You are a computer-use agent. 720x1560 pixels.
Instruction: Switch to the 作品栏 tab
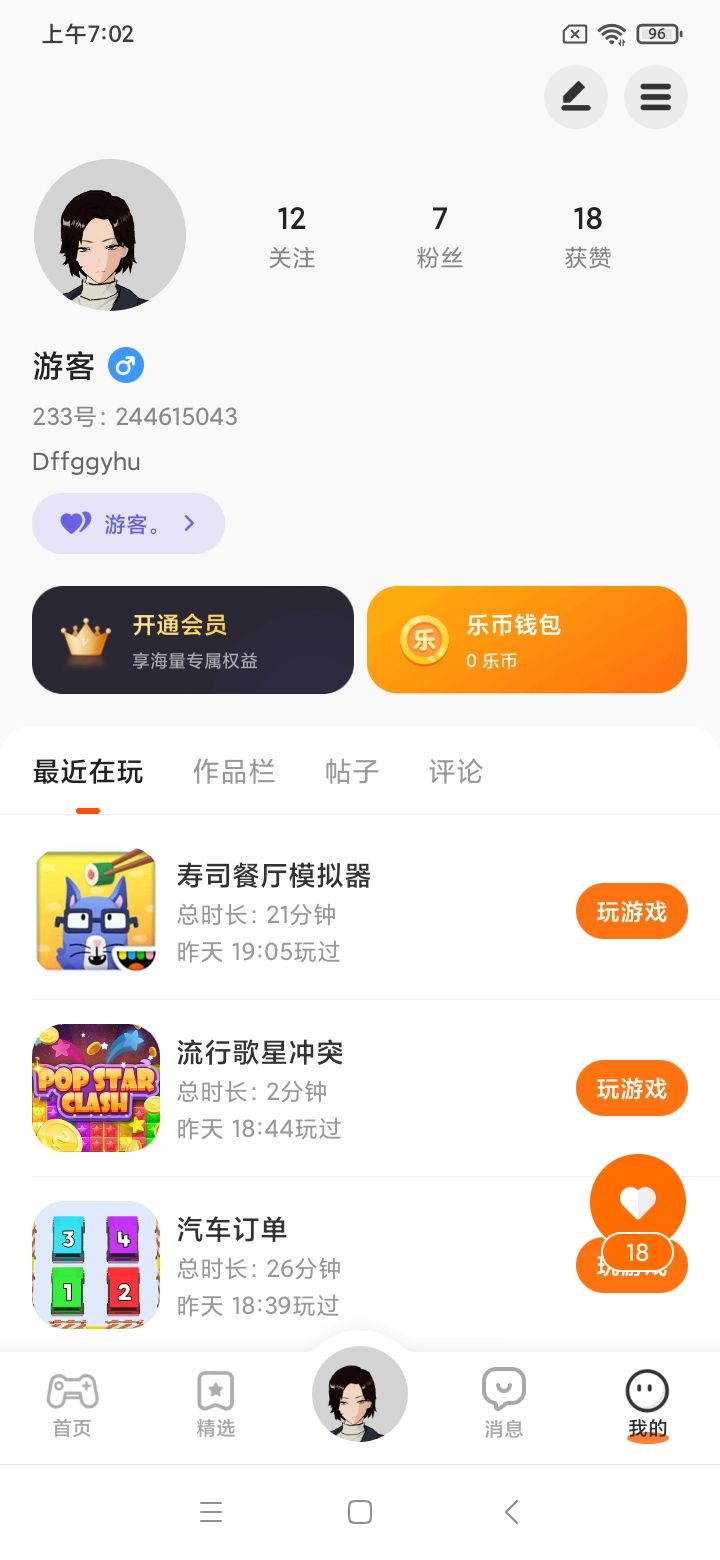(x=234, y=771)
